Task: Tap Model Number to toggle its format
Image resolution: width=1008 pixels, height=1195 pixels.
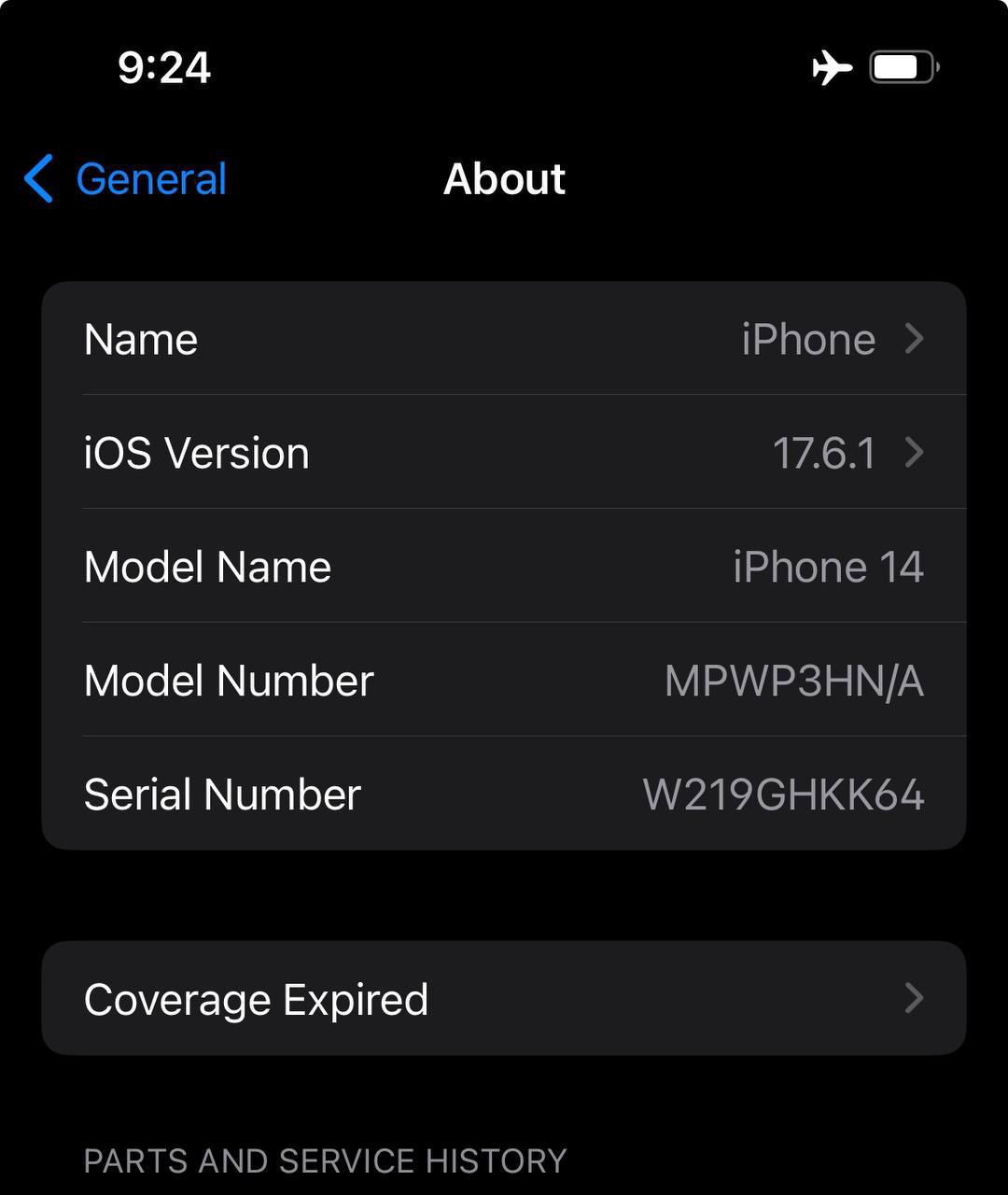Action: click(x=504, y=680)
